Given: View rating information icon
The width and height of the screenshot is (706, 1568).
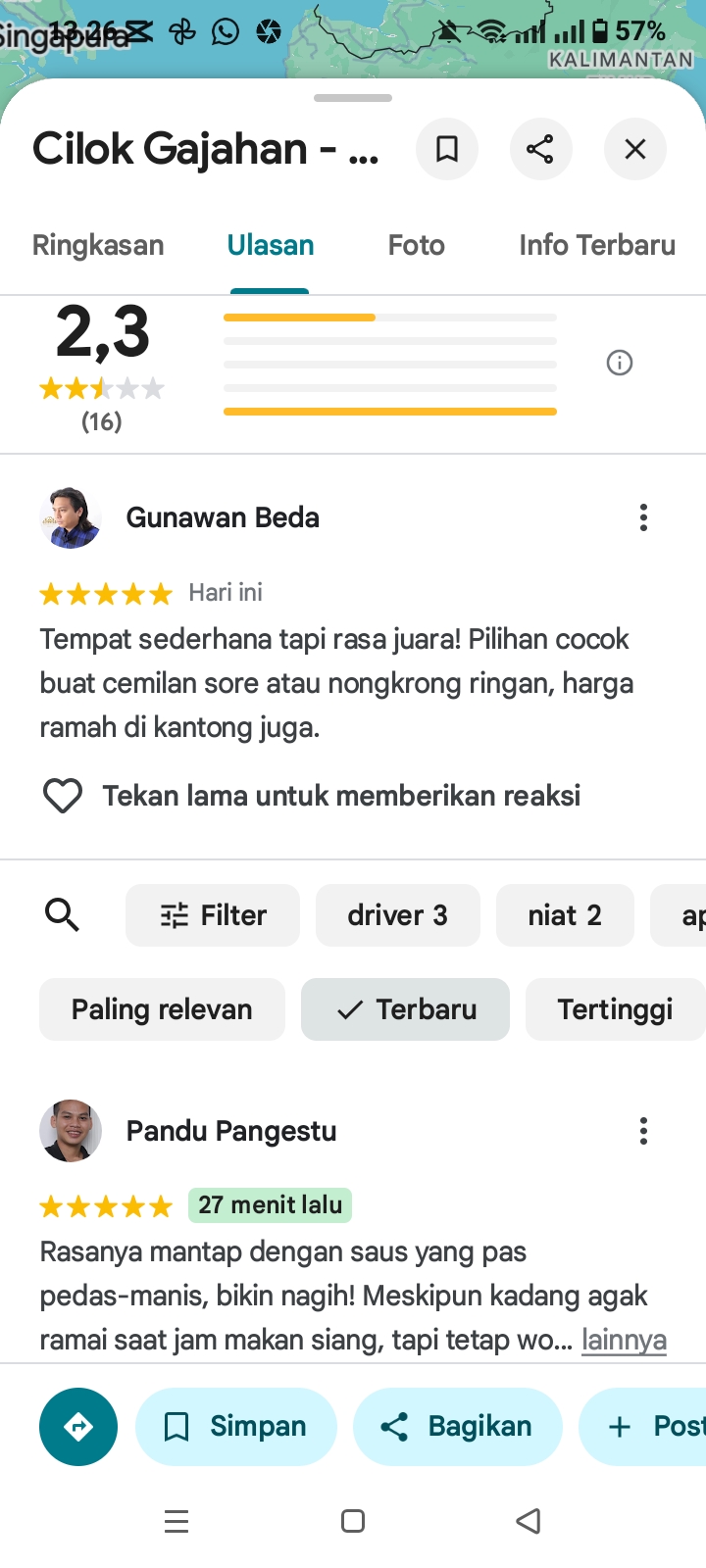Looking at the screenshot, I should 619,363.
